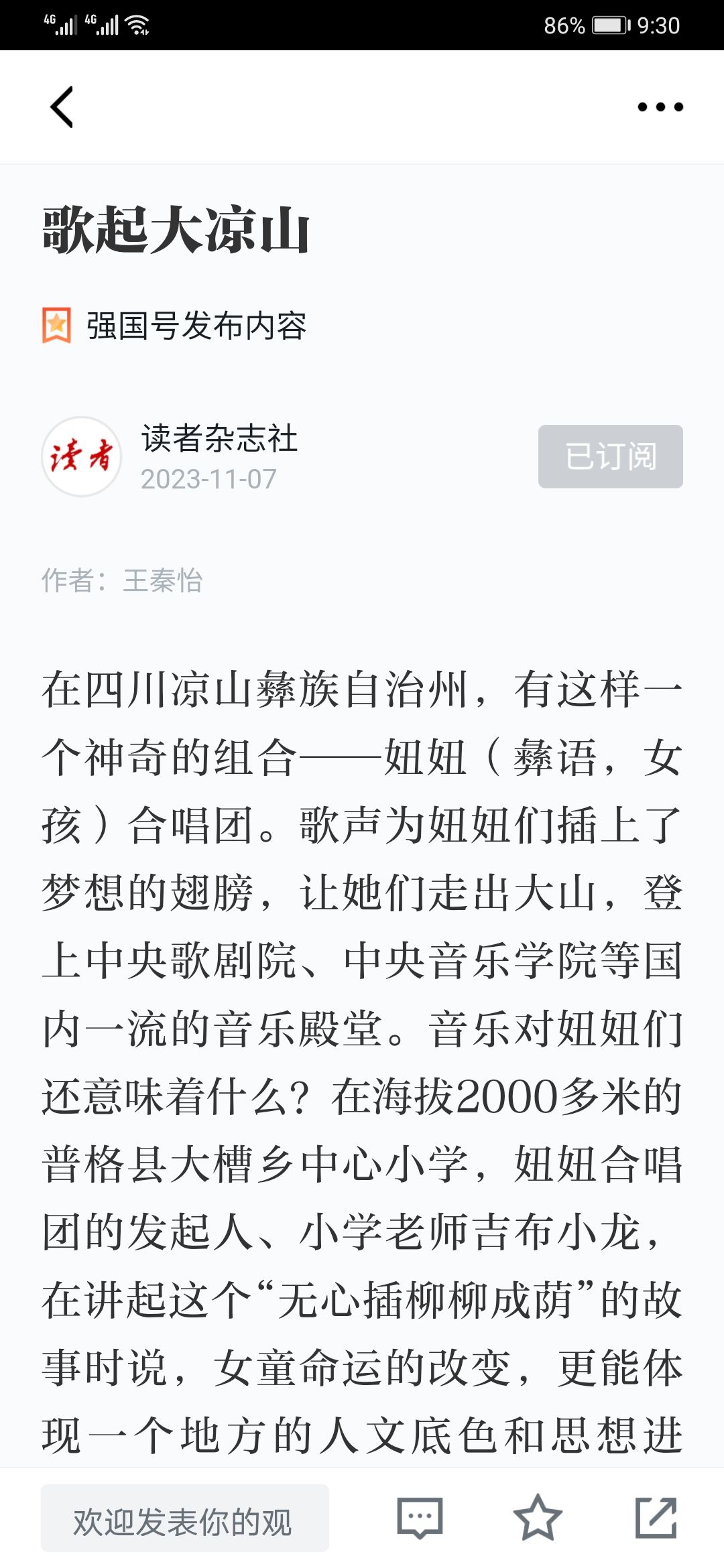Image resolution: width=724 pixels, height=1568 pixels.
Task: Share the article via share icon
Action: pyautogui.click(x=656, y=1517)
